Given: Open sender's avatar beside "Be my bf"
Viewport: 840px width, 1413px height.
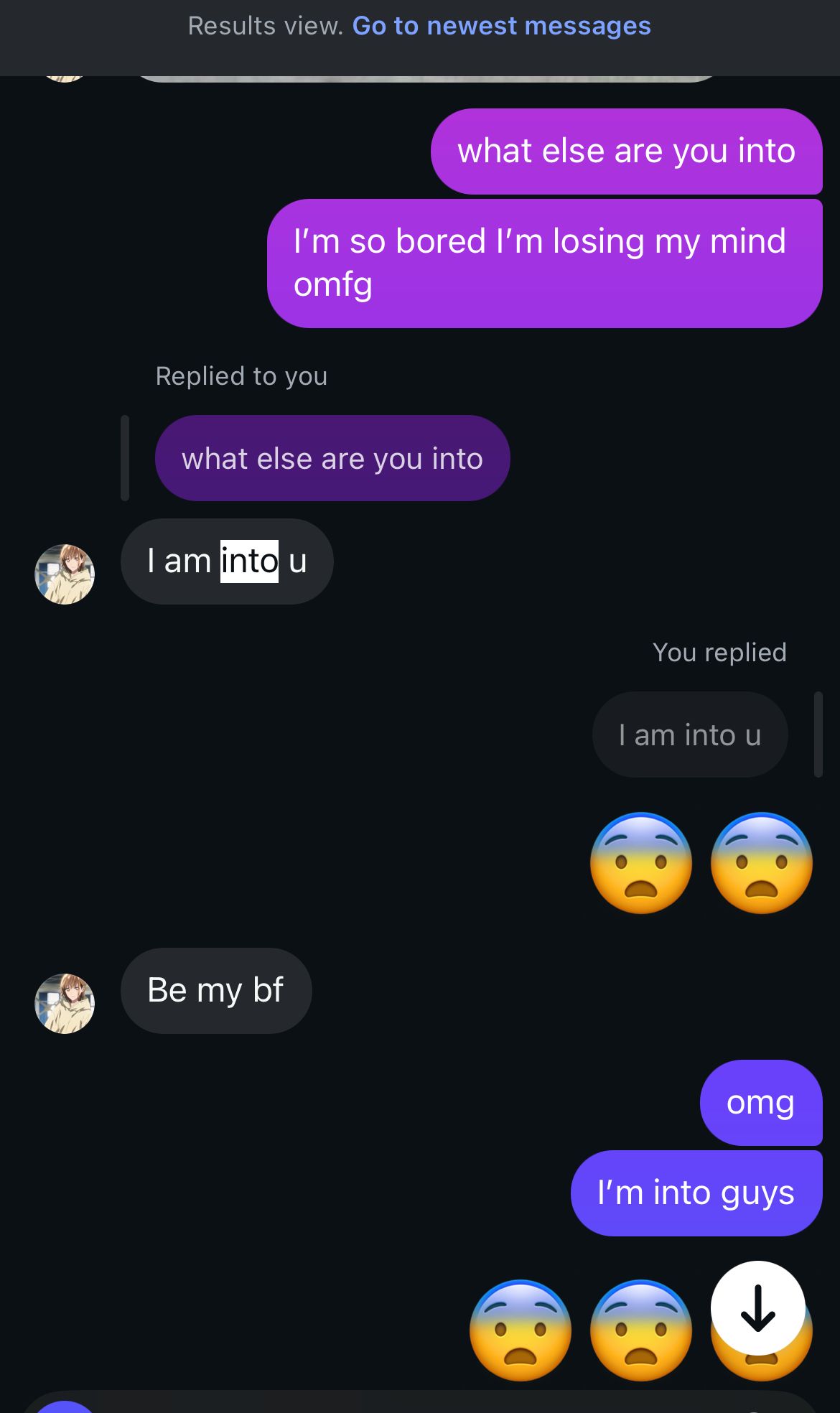Looking at the screenshot, I should point(65,1003).
